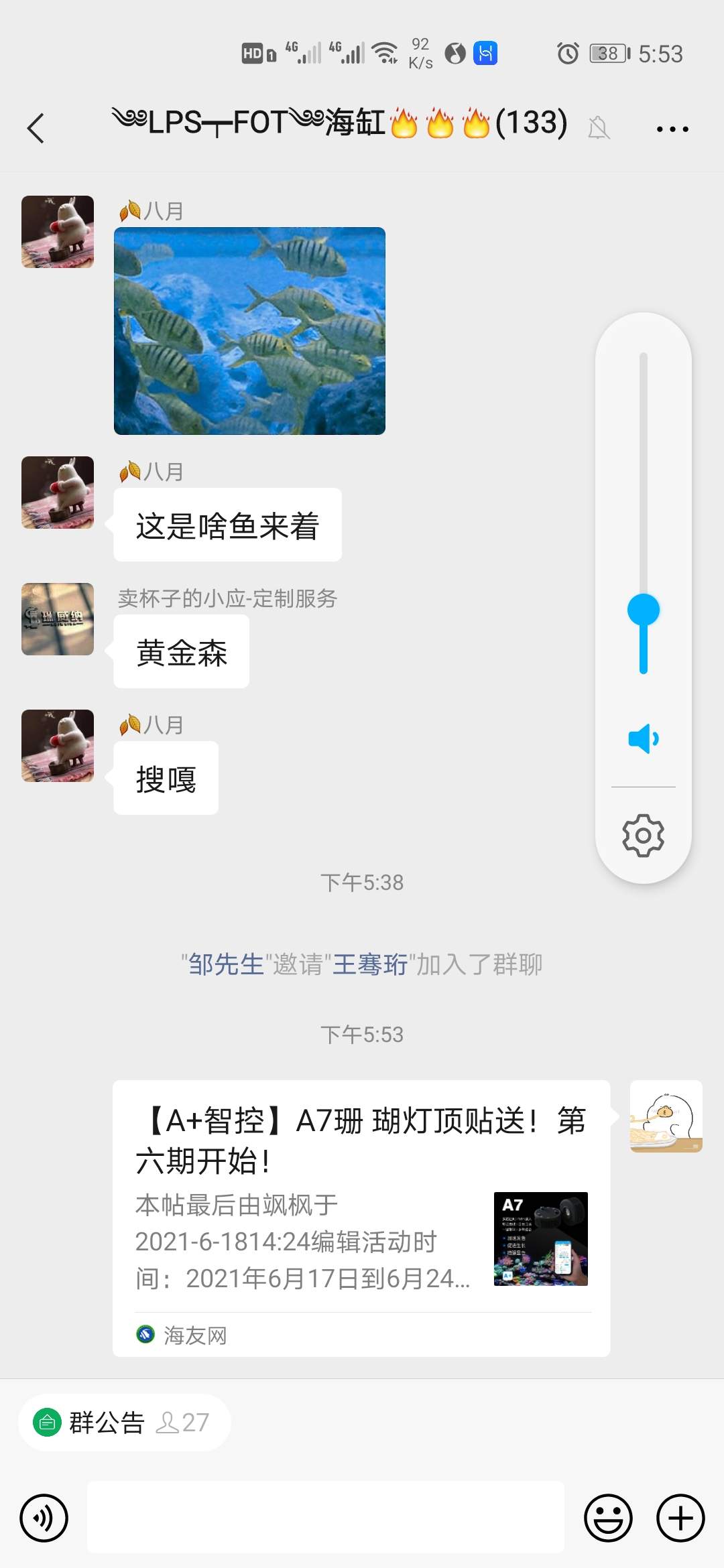The height and width of the screenshot is (1568, 724).
Task: Open 邹先生's profile link
Action: pos(227,965)
